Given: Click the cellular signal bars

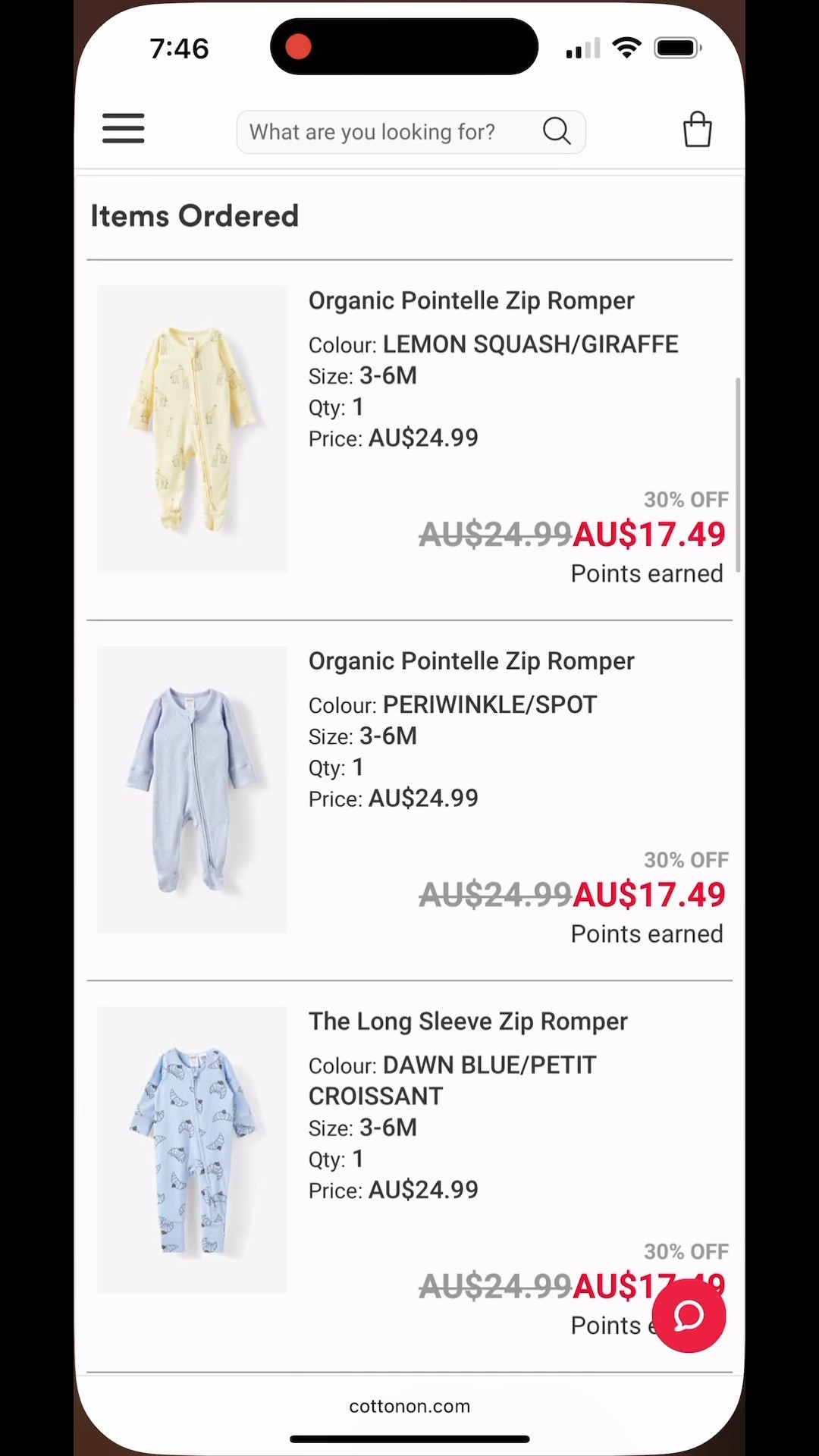Looking at the screenshot, I should [581, 48].
